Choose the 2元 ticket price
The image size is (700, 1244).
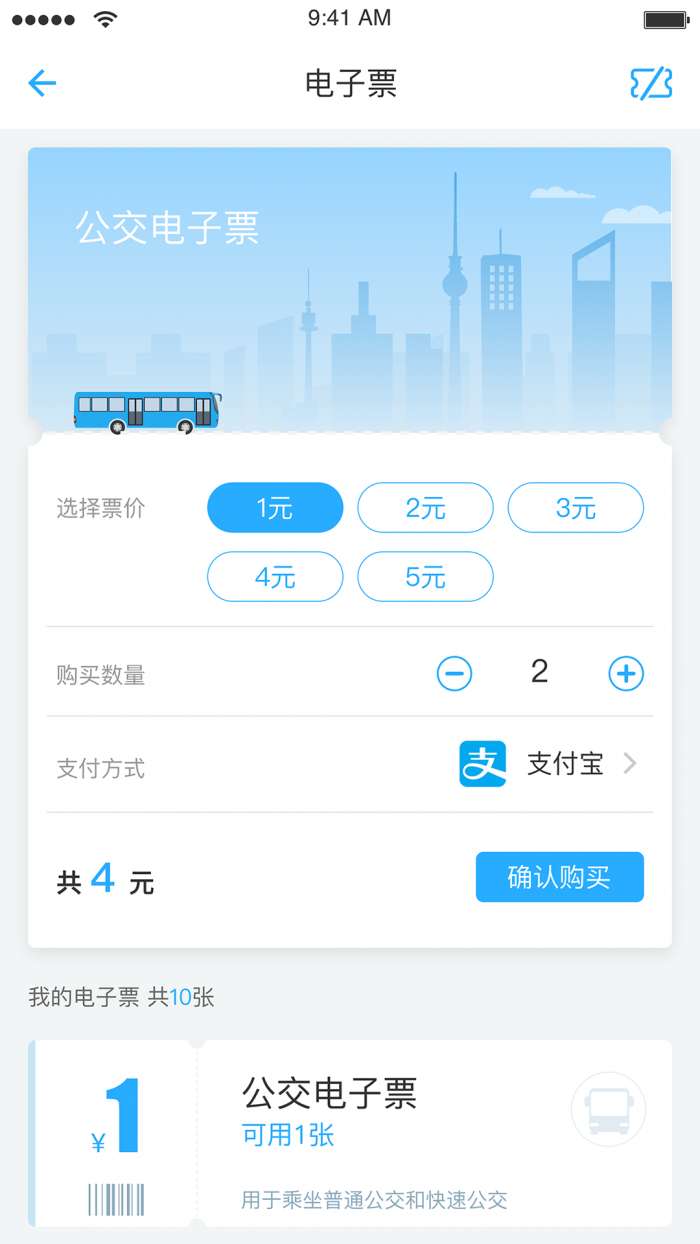click(425, 508)
